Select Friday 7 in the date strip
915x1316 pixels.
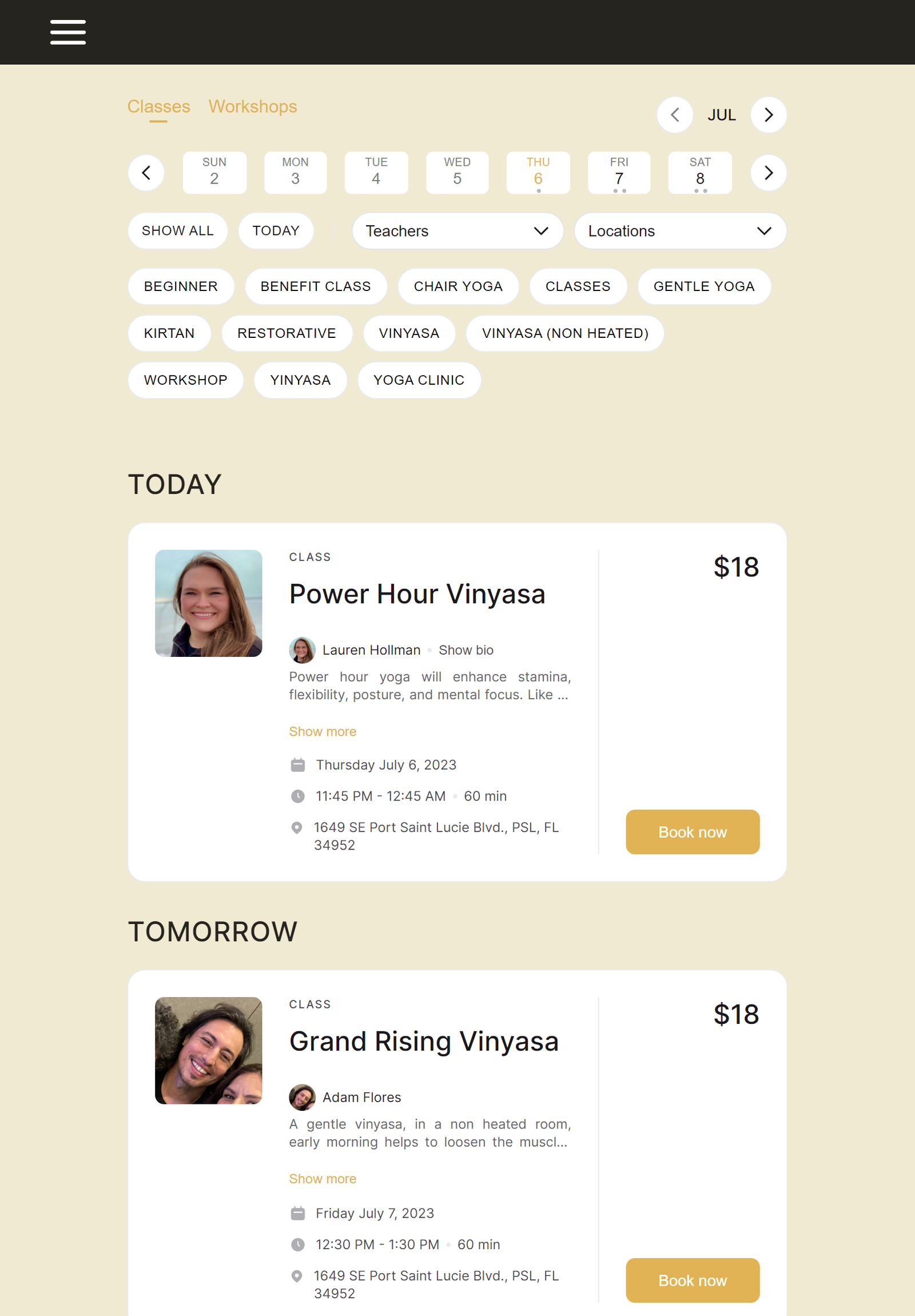coord(619,173)
